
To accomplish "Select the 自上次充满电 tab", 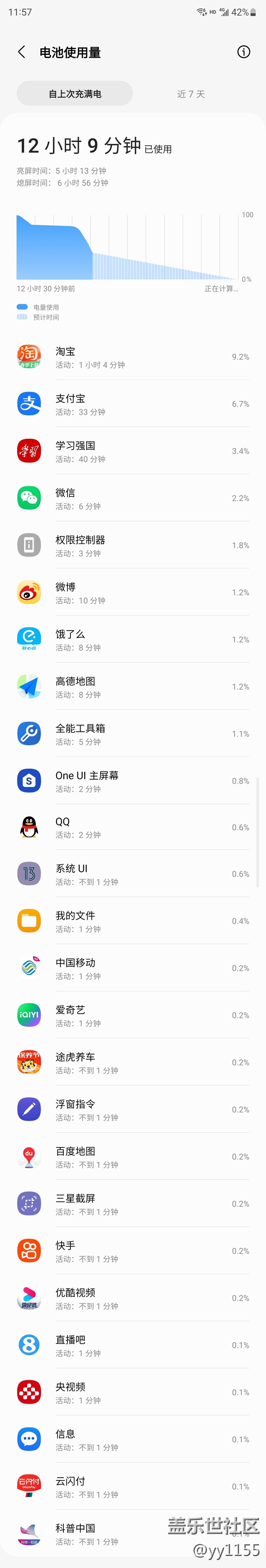I will point(75,94).
